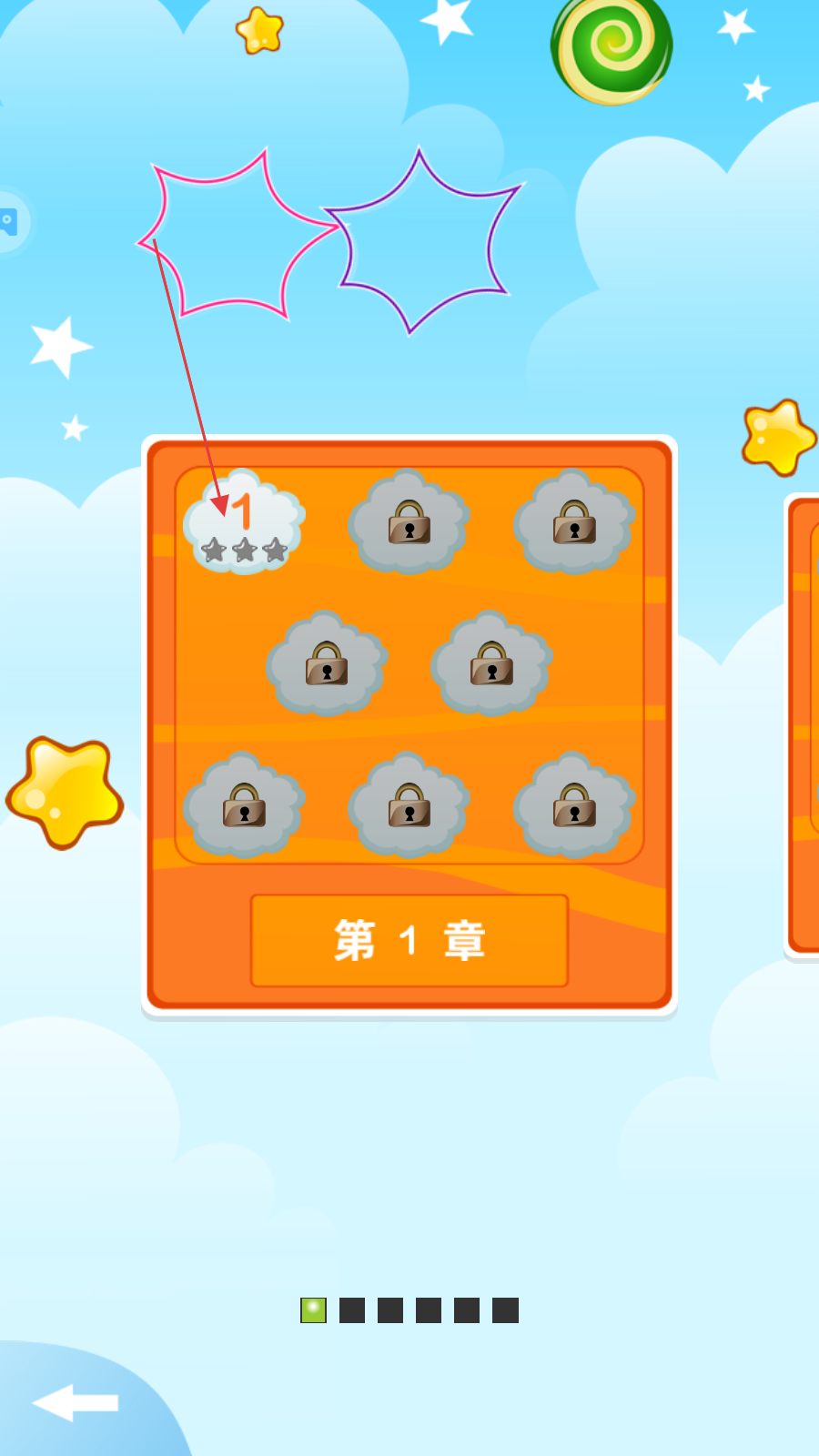Image resolution: width=819 pixels, height=1456 pixels.
Task: Open the chapter 第 1 章 button
Action: pyautogui.click(x=409, y=940)
